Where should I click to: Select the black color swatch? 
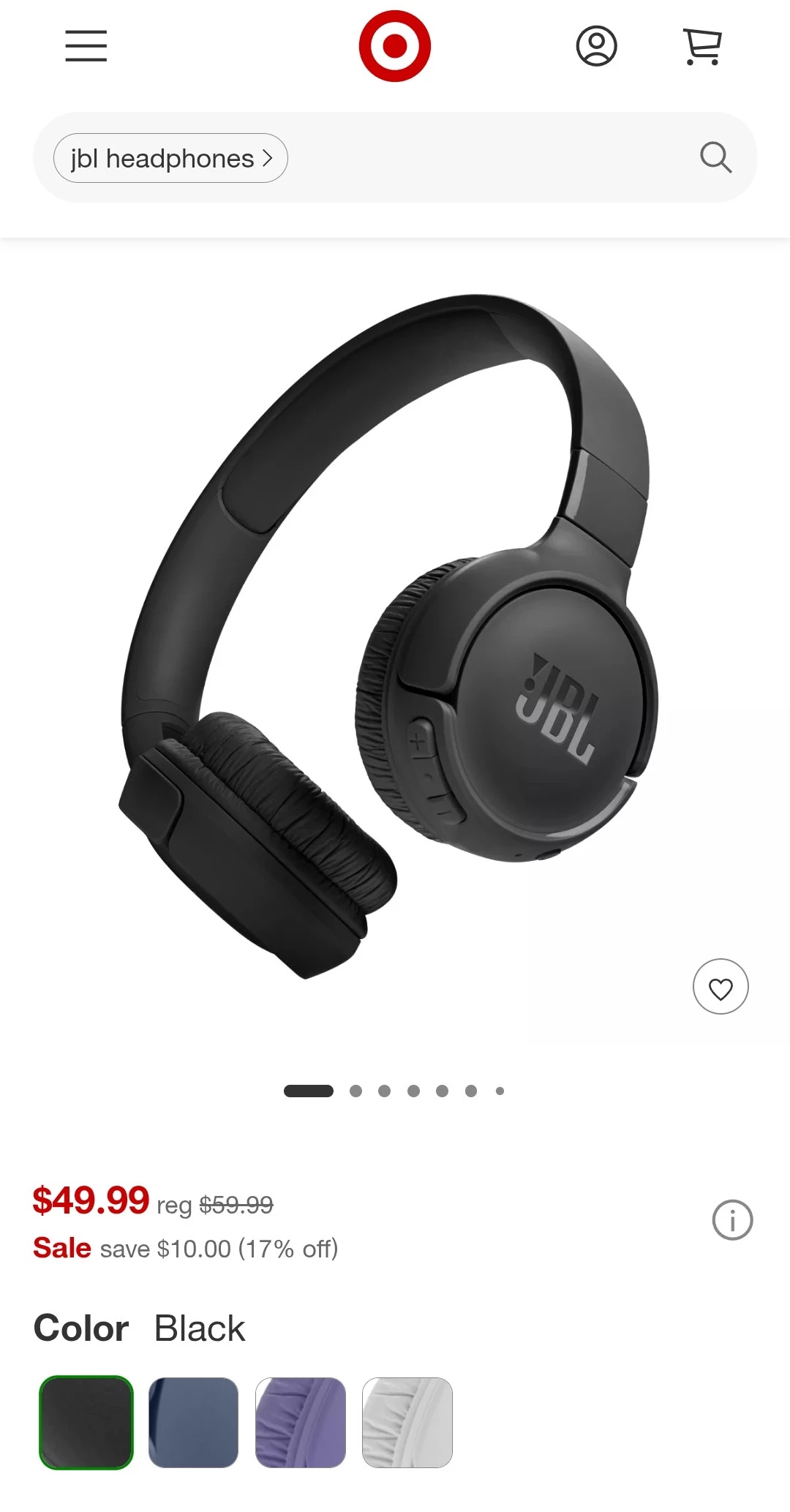click(x=86, y=1423)
